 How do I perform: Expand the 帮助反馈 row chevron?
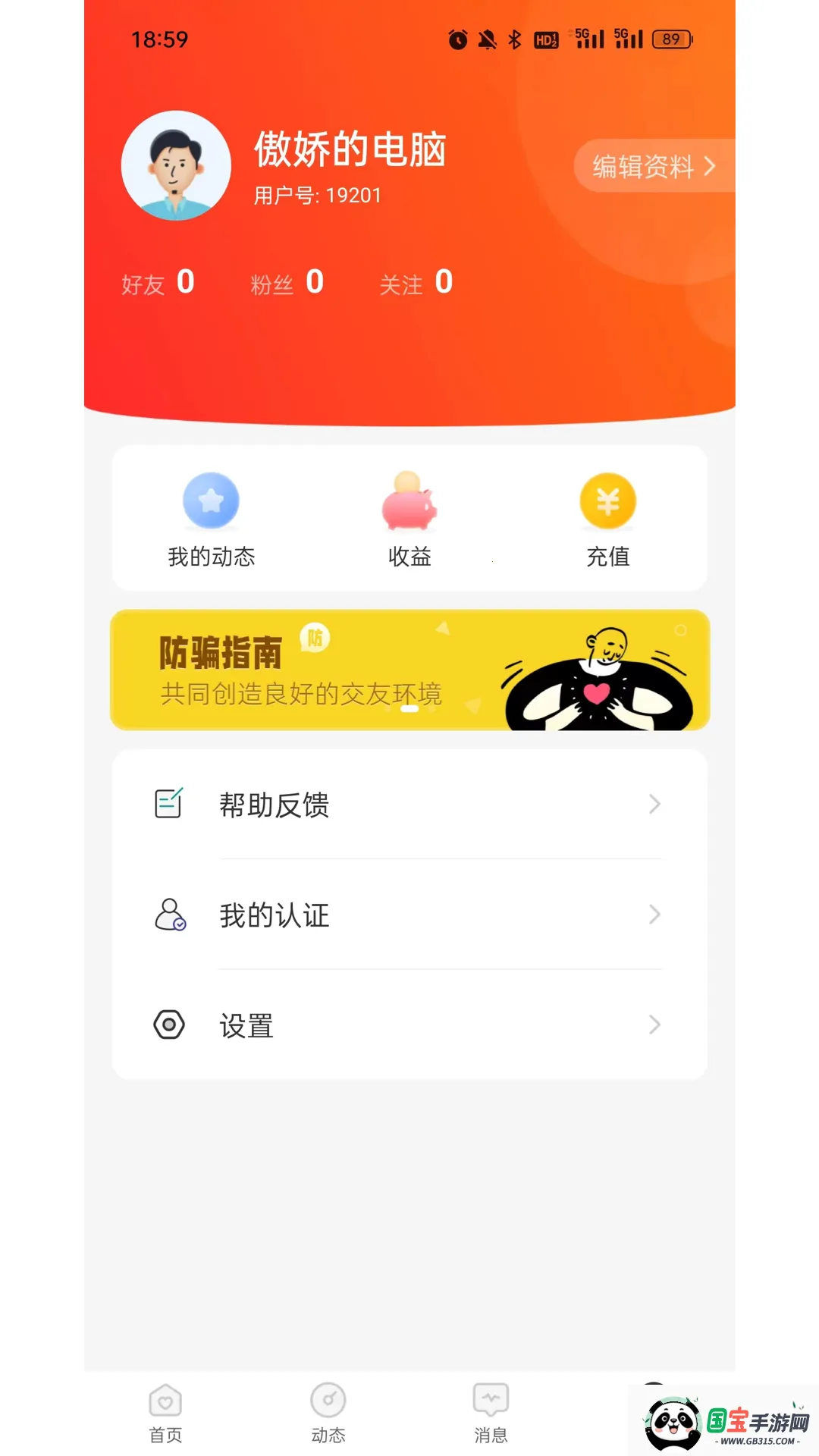[654, 804]
